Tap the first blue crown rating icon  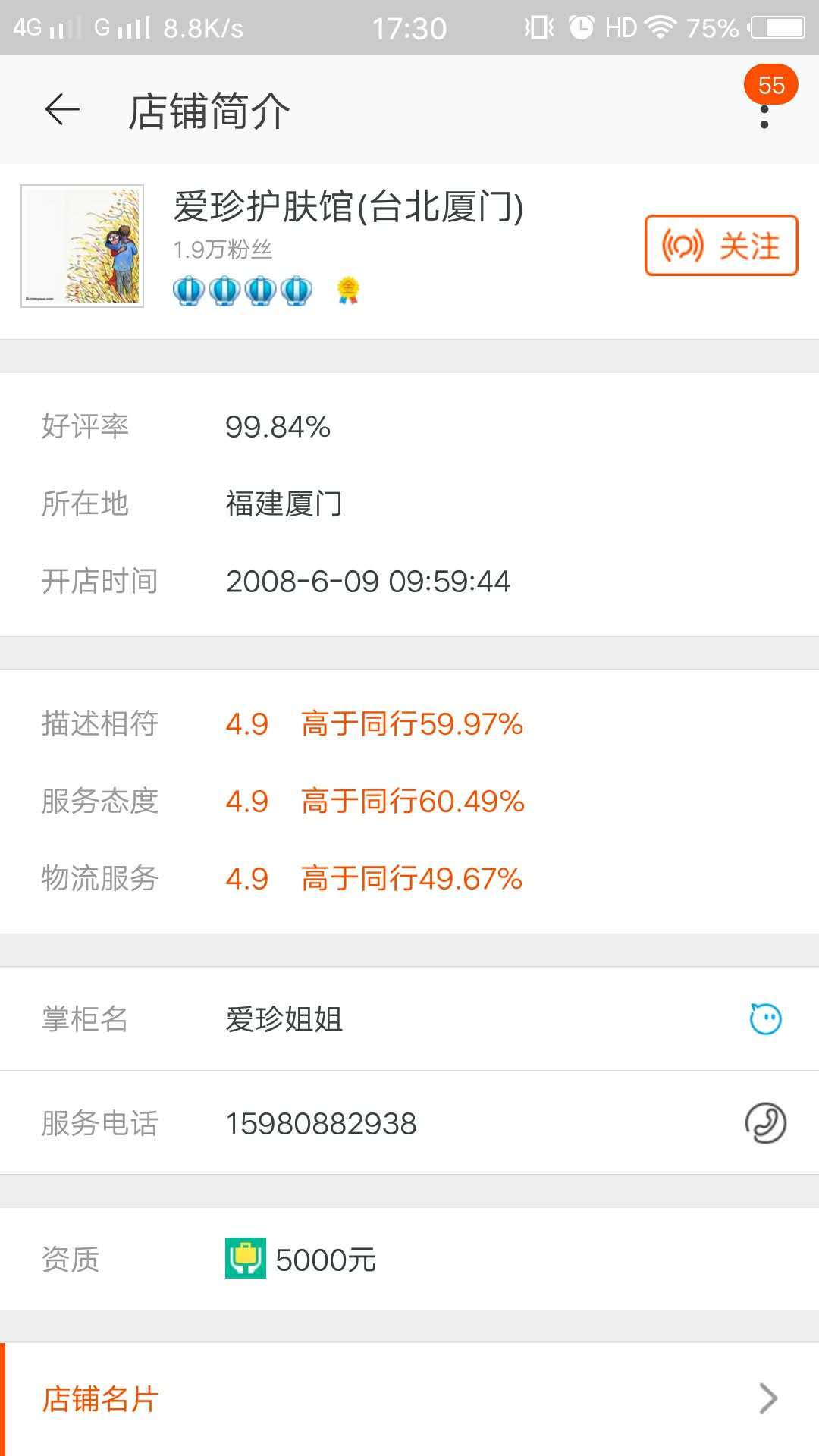click(x=189, y=290)
